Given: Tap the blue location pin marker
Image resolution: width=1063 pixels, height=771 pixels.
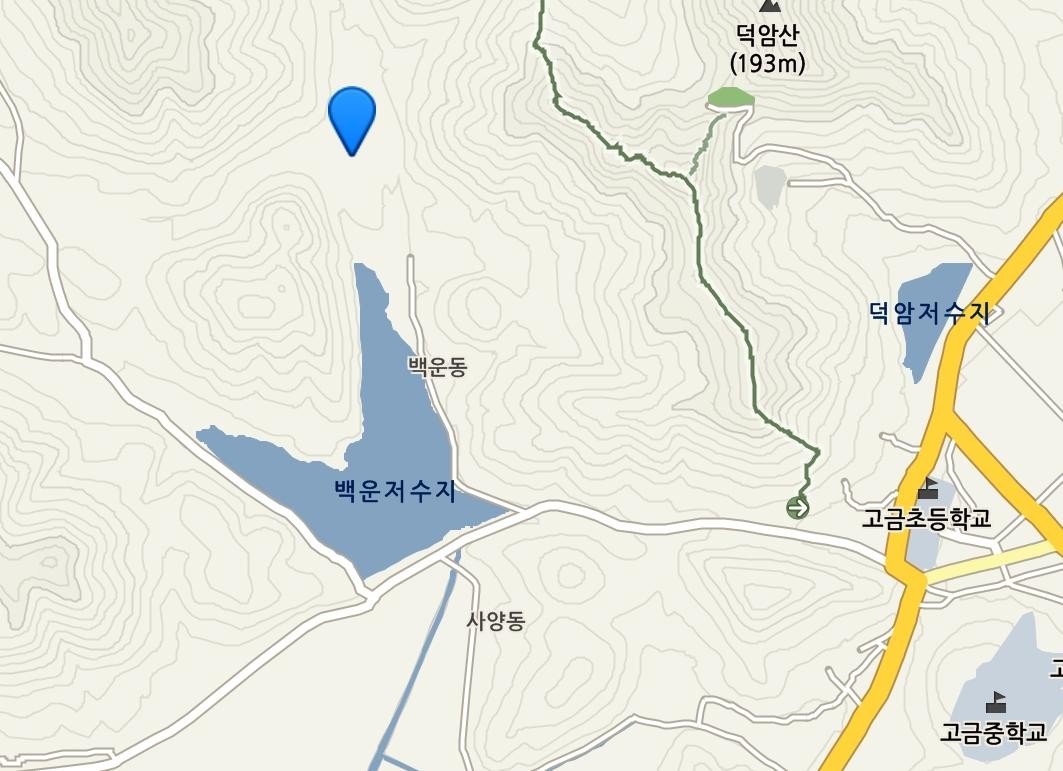Looking at the screenshot, I should [352, 117].
